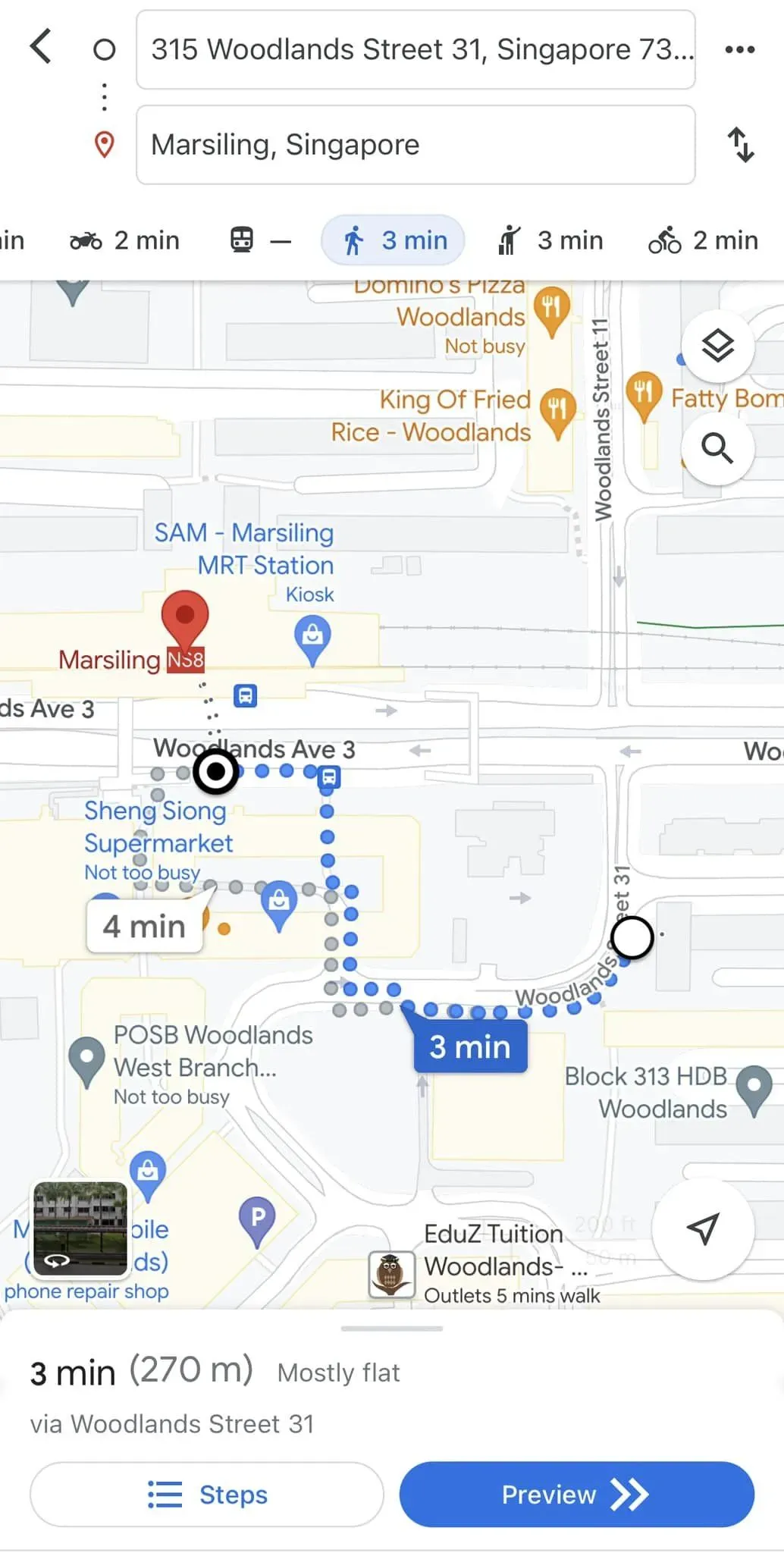This screenshot has height=1553, width=784.
Task: Select the alternate 4 min route
Action: pos(145,926)
